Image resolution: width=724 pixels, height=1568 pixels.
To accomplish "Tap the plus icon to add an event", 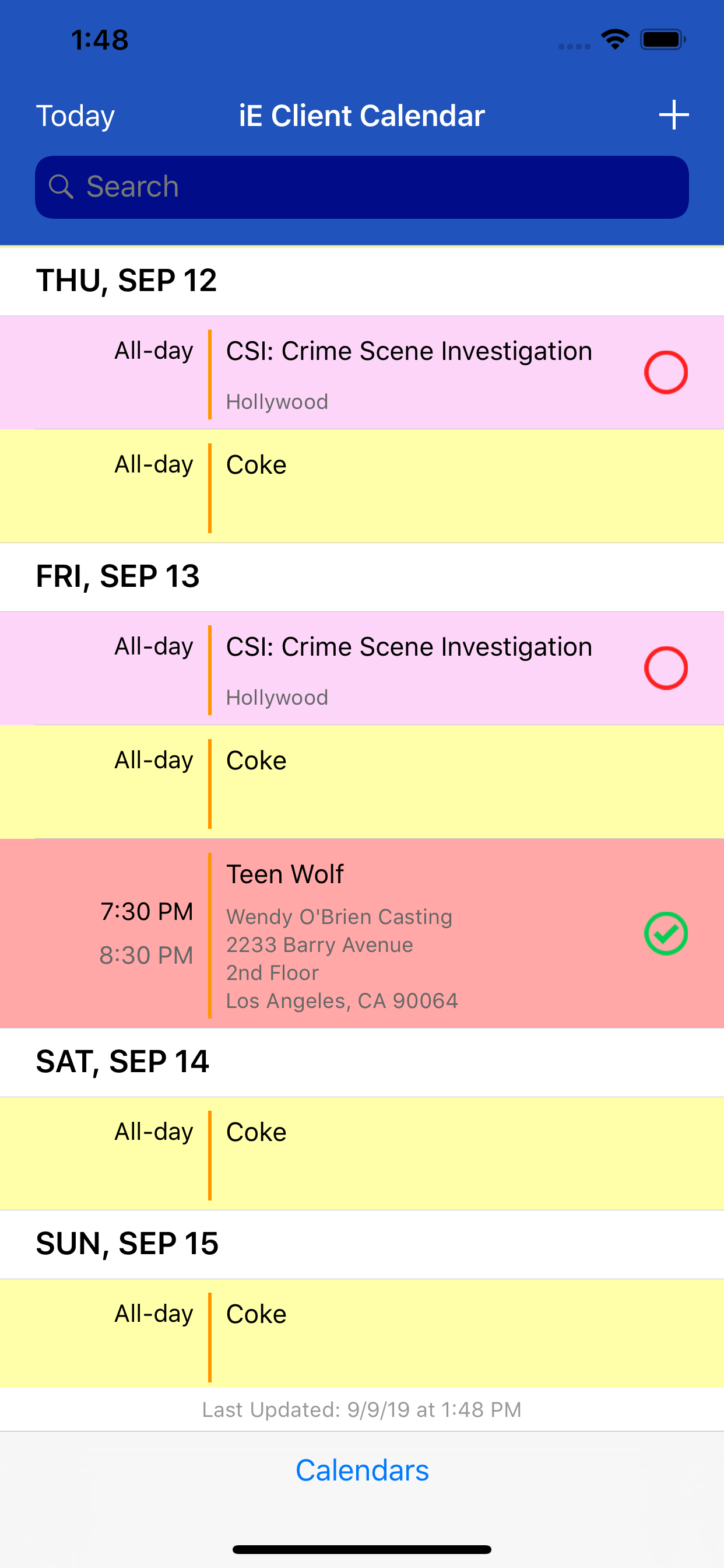I will (x=673, y=114).
